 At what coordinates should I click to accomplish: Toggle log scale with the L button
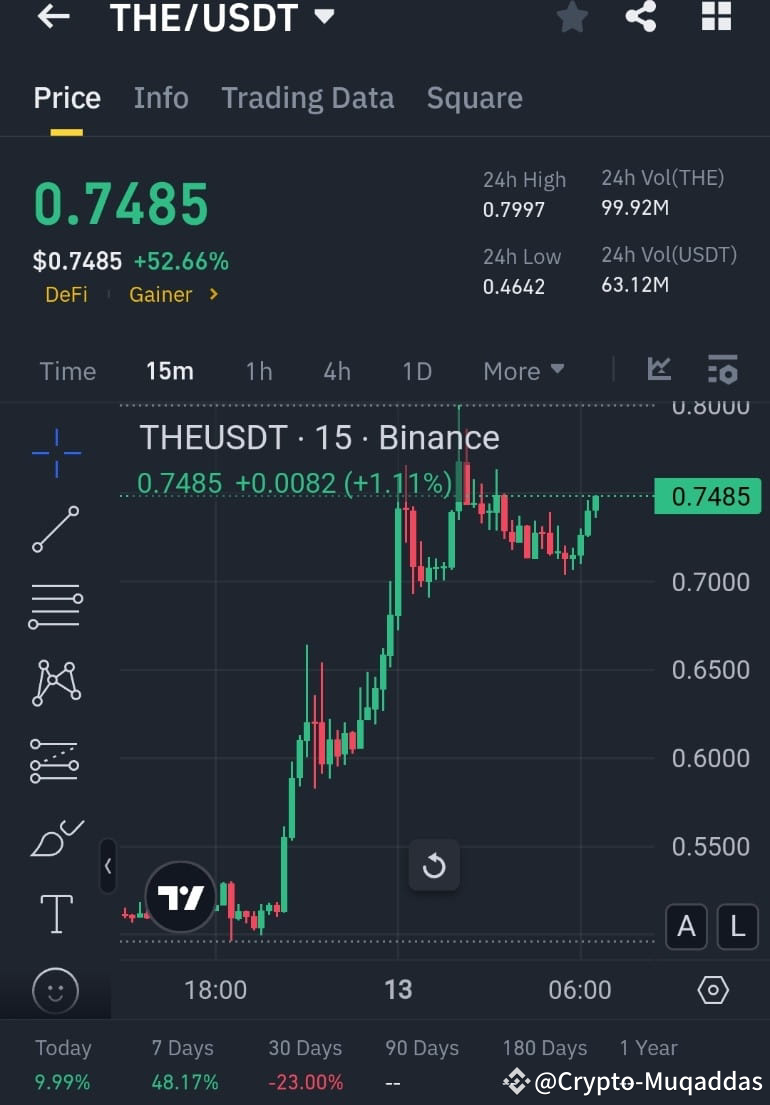point(738,927)
